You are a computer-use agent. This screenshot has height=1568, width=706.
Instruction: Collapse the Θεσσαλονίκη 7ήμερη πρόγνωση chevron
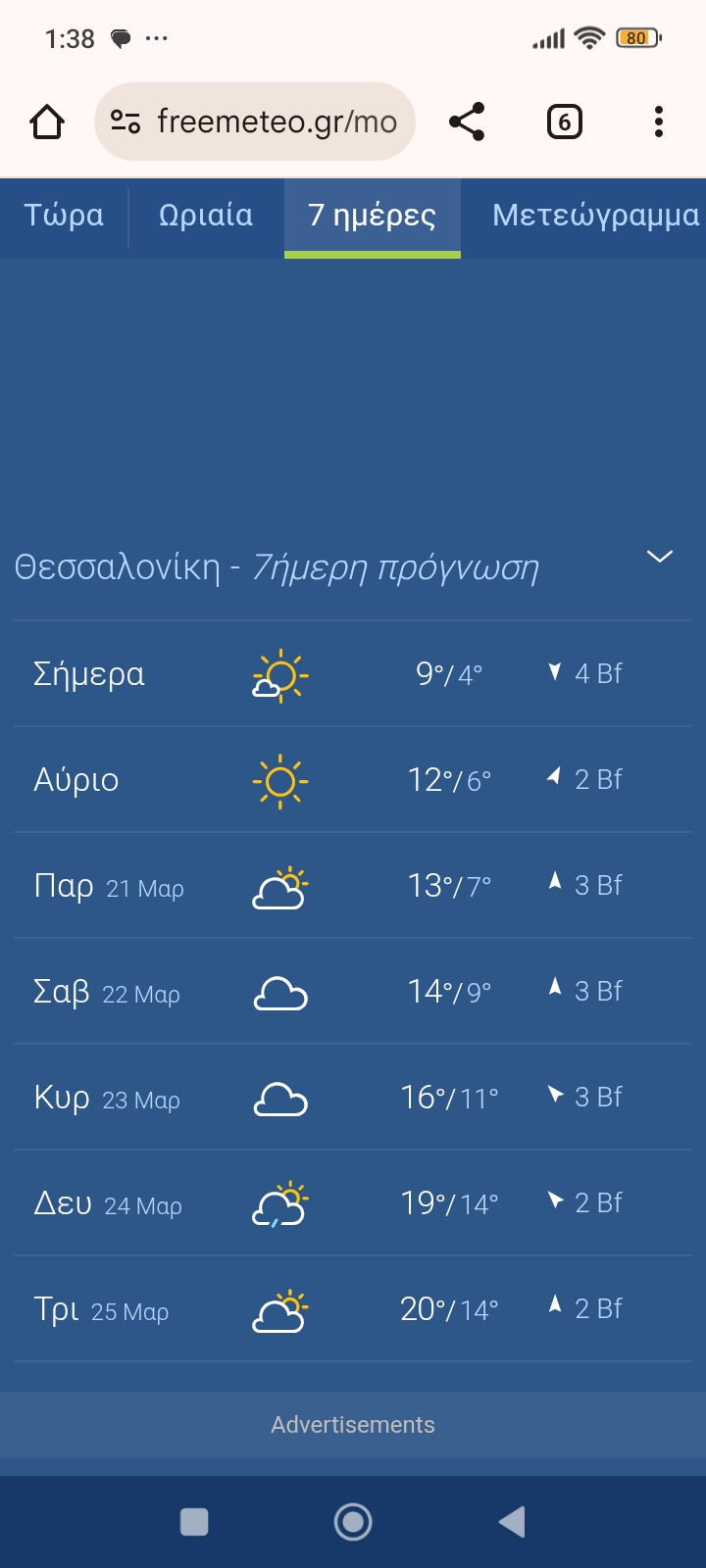(x=660, y=557)
